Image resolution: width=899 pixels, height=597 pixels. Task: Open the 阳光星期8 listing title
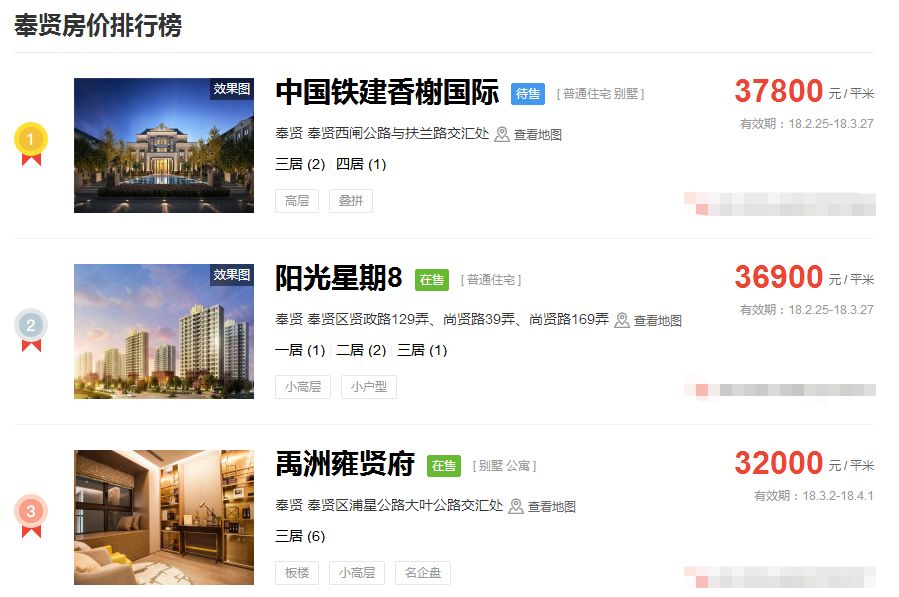(338, 279)
